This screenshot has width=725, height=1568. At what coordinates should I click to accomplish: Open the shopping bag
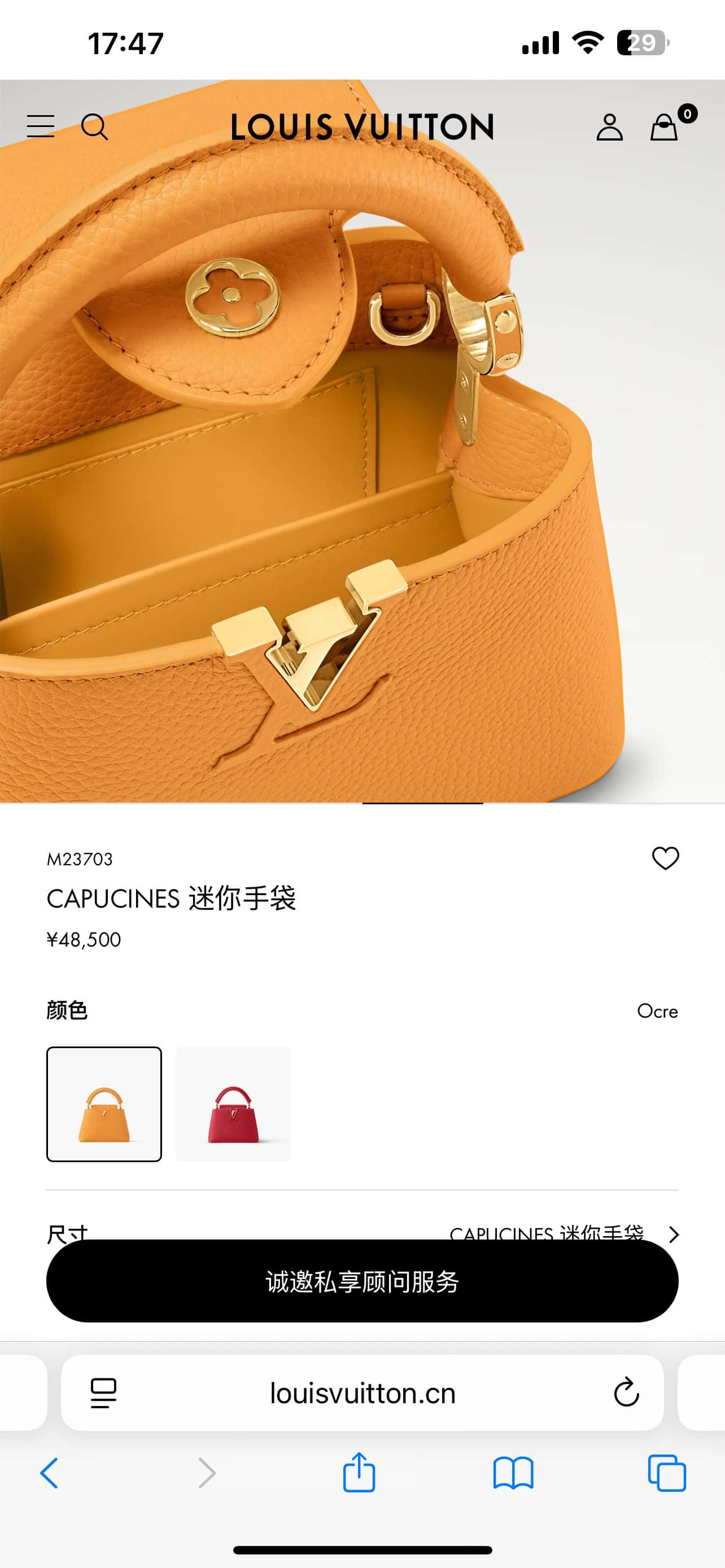665,127
